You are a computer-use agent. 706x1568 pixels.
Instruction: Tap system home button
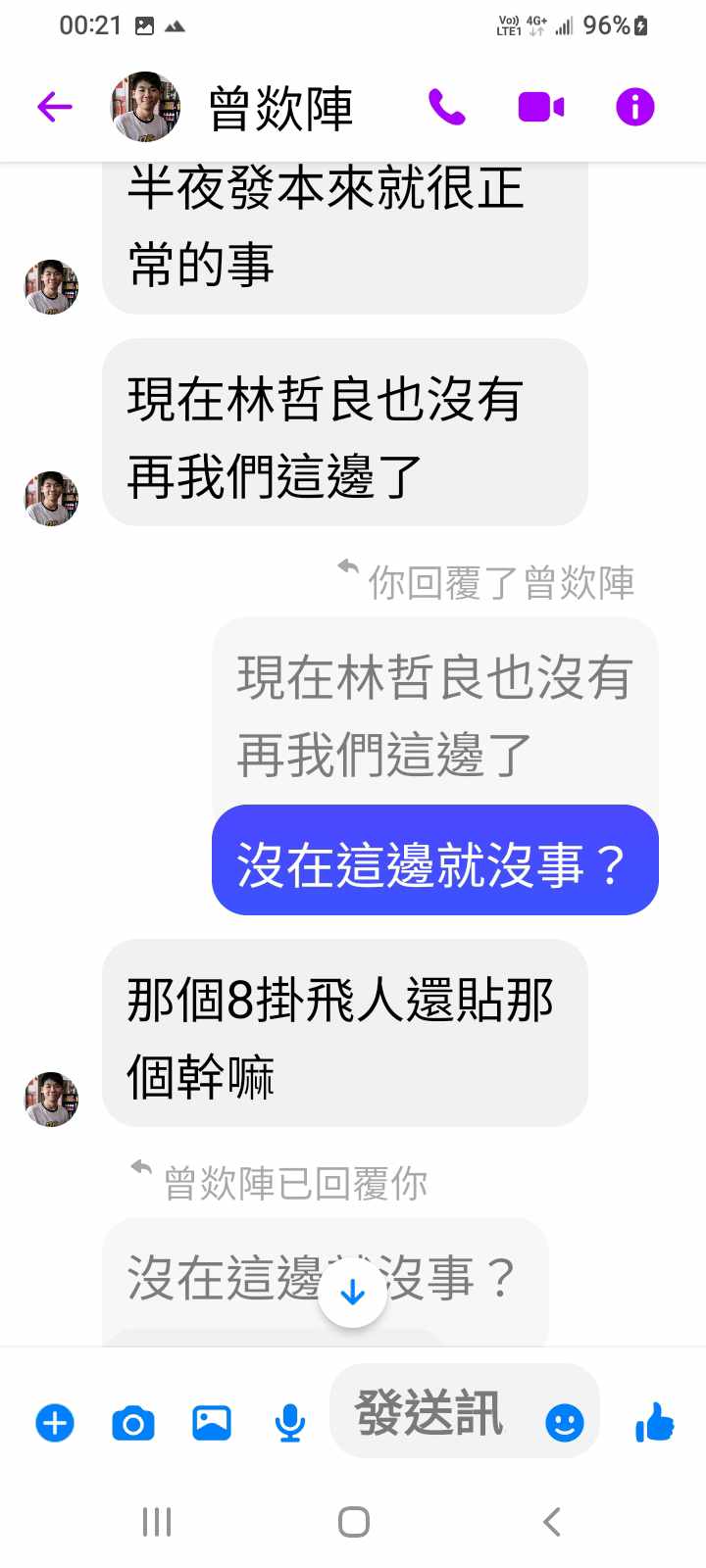353,1522
